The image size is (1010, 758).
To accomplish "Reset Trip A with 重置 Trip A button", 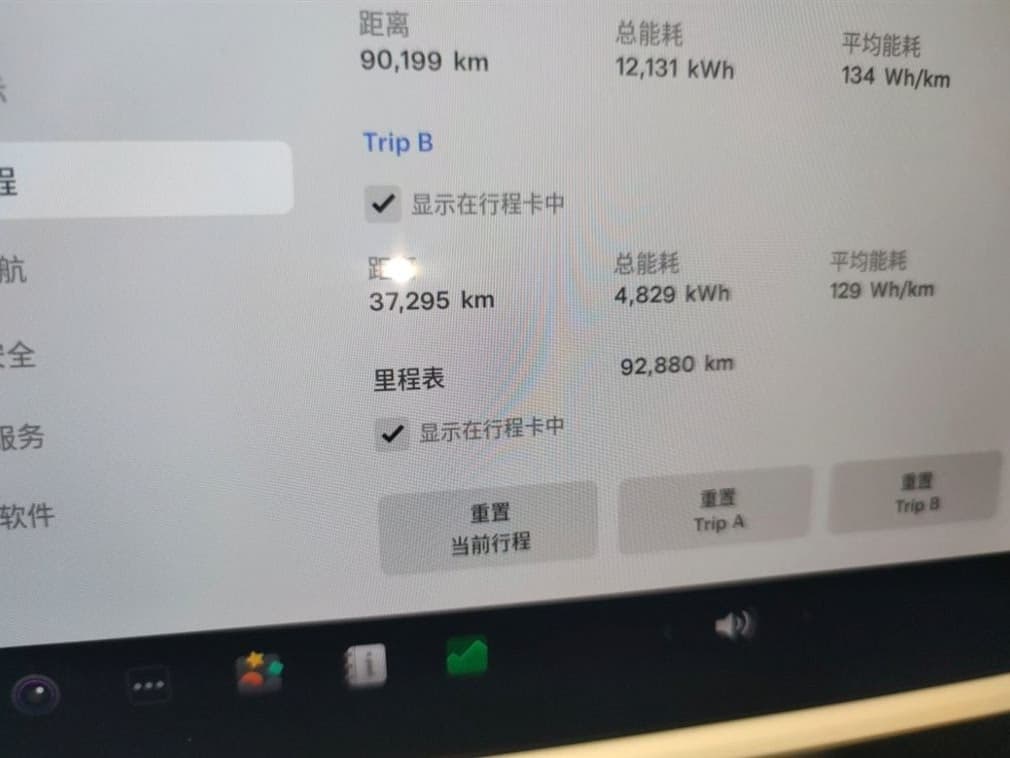I will [718, 510].
